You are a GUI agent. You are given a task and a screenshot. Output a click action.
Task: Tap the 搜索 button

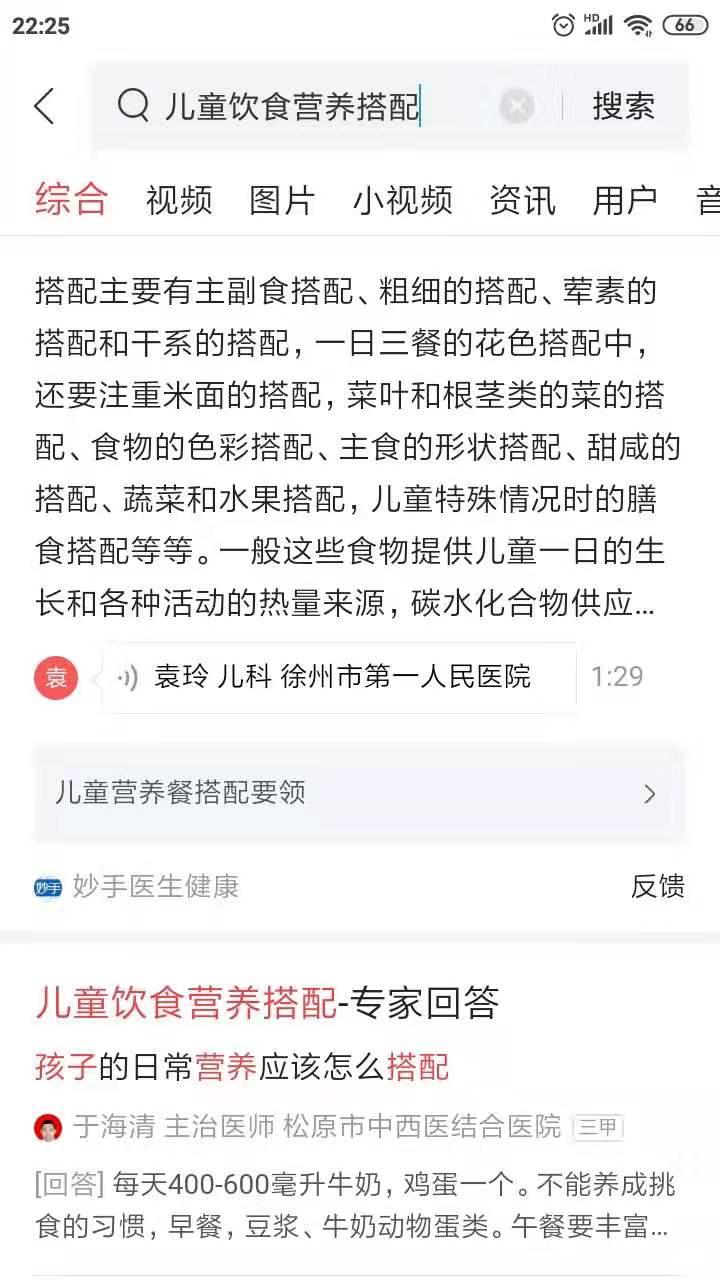[x=622, y=106]
